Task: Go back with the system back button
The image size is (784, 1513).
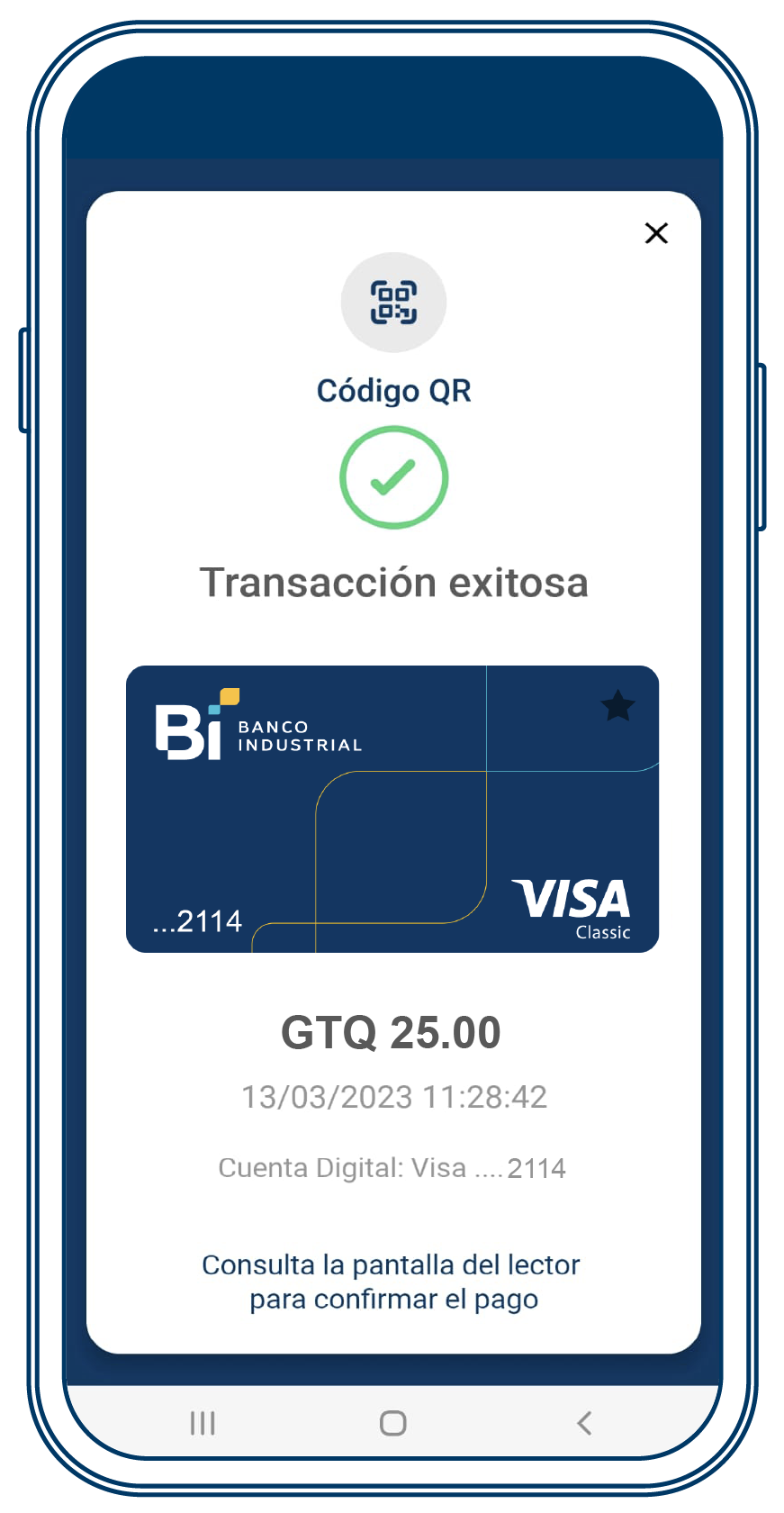Action: tap(584, 1423)
